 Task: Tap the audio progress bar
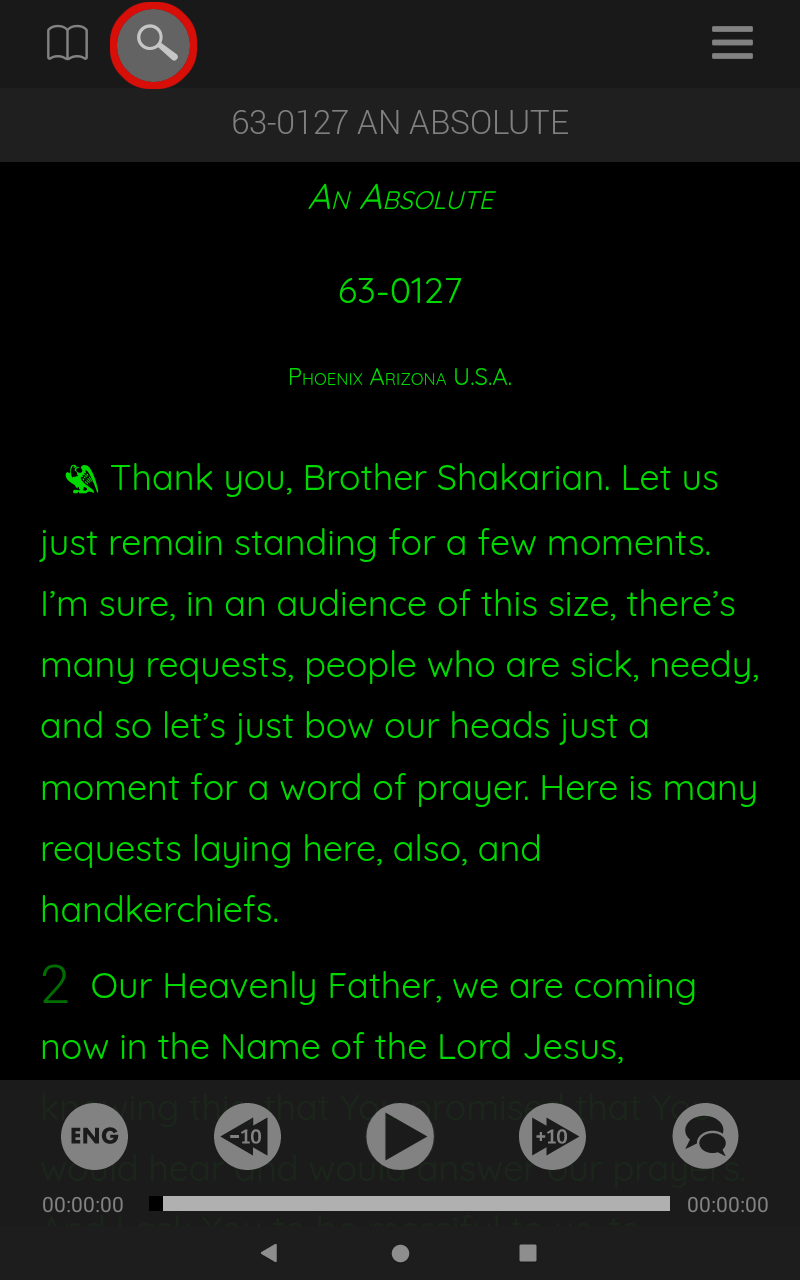pyautogui.click(x=410, y=1204)
